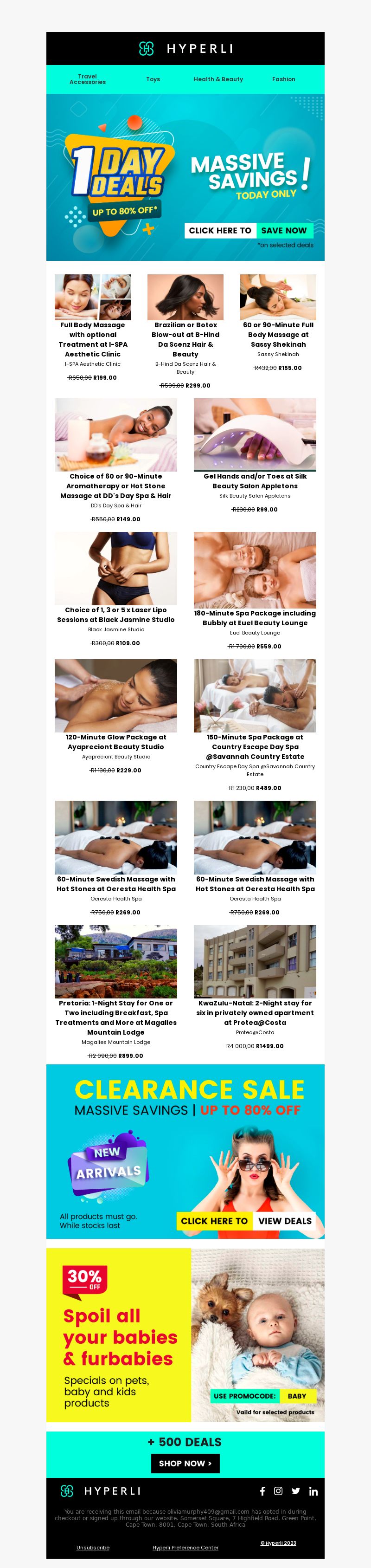The width and height of the screenshot is (371, 1568).
Task: Open Laser Lipo Sessions at Black Jasmine
Action: tap(115, 614)
